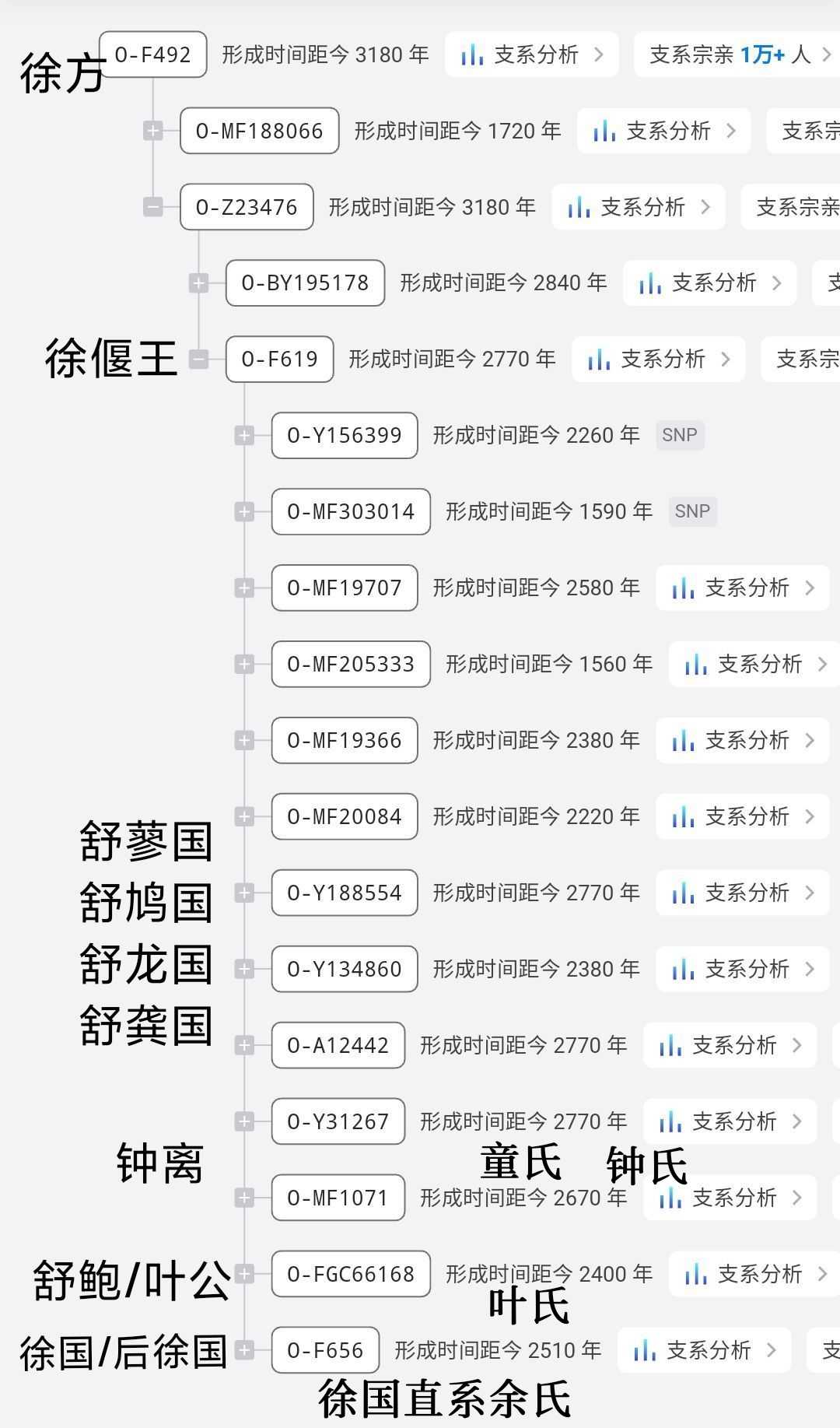
Task: Select the O-A12442 haplogroup node
Action: pos(338,1046)
